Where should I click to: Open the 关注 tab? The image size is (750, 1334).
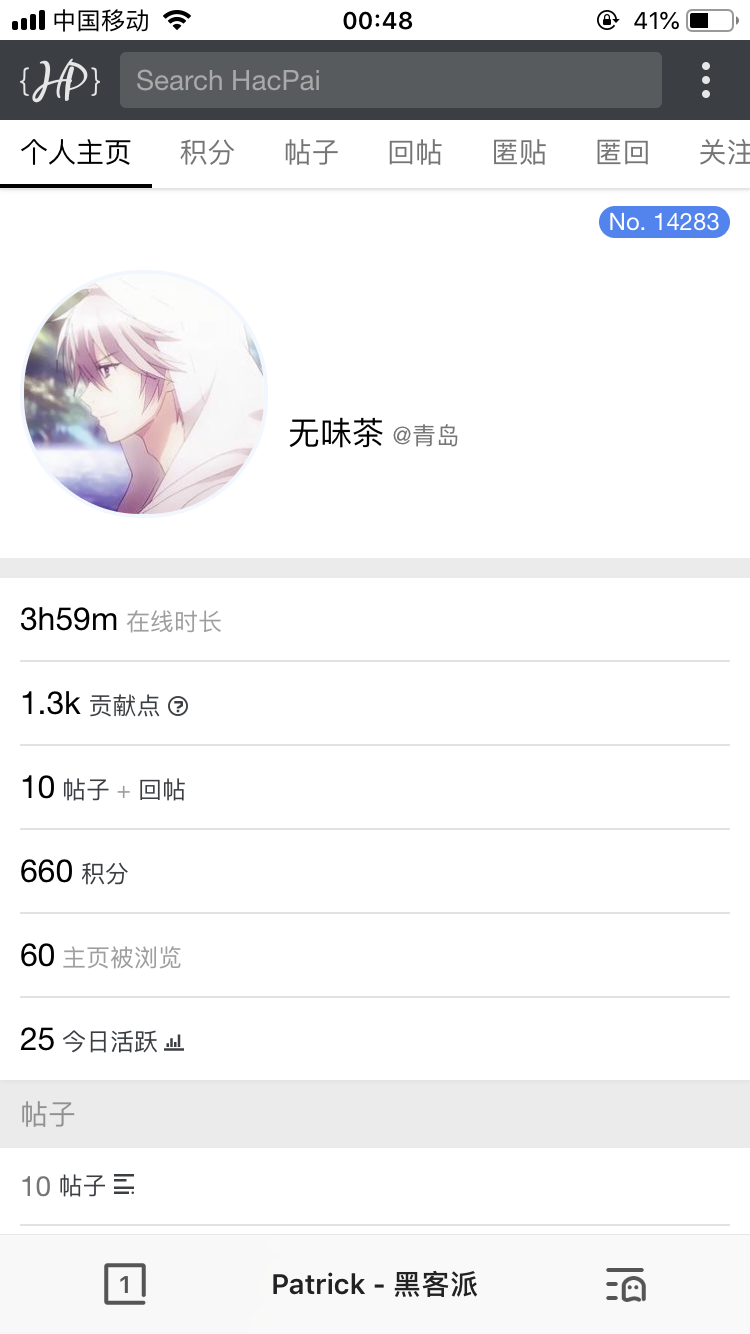724,153
